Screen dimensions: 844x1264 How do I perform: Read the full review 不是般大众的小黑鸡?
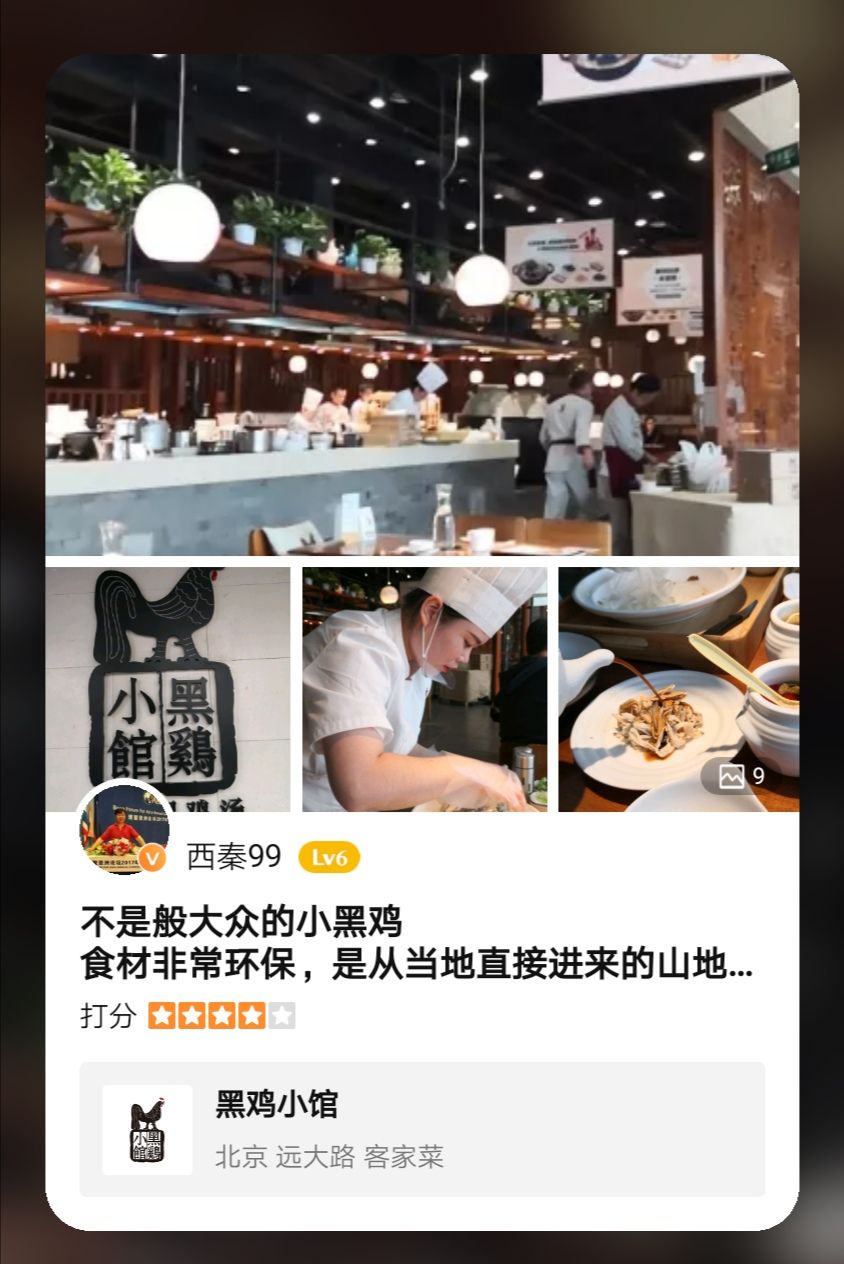pos(416,943)
